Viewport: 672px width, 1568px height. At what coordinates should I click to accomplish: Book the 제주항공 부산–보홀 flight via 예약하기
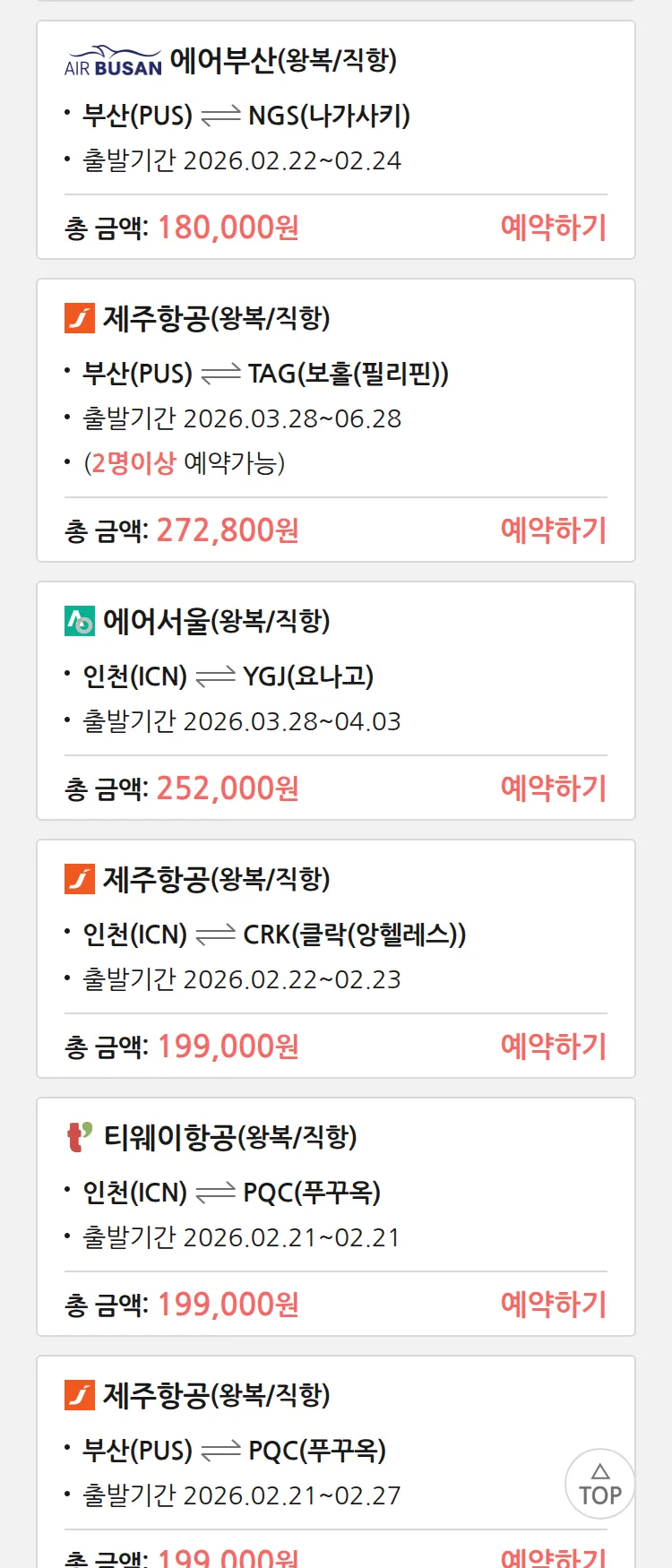(553, 530)
